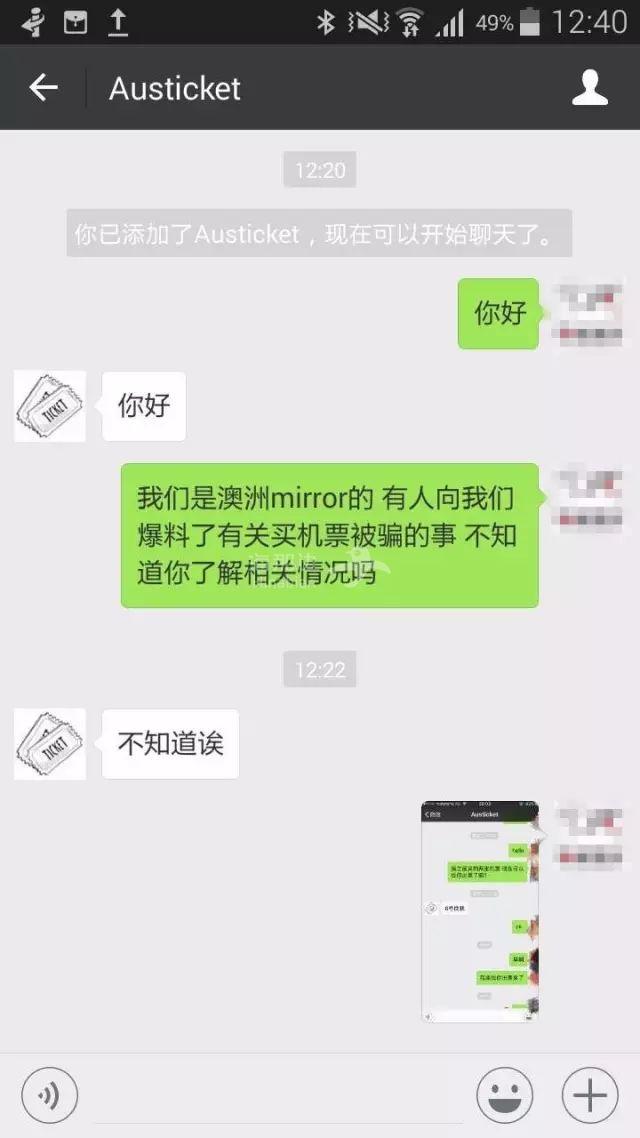Open the sent screenshot image
The height and width of the screenshot is (1138, 640).
480,911
